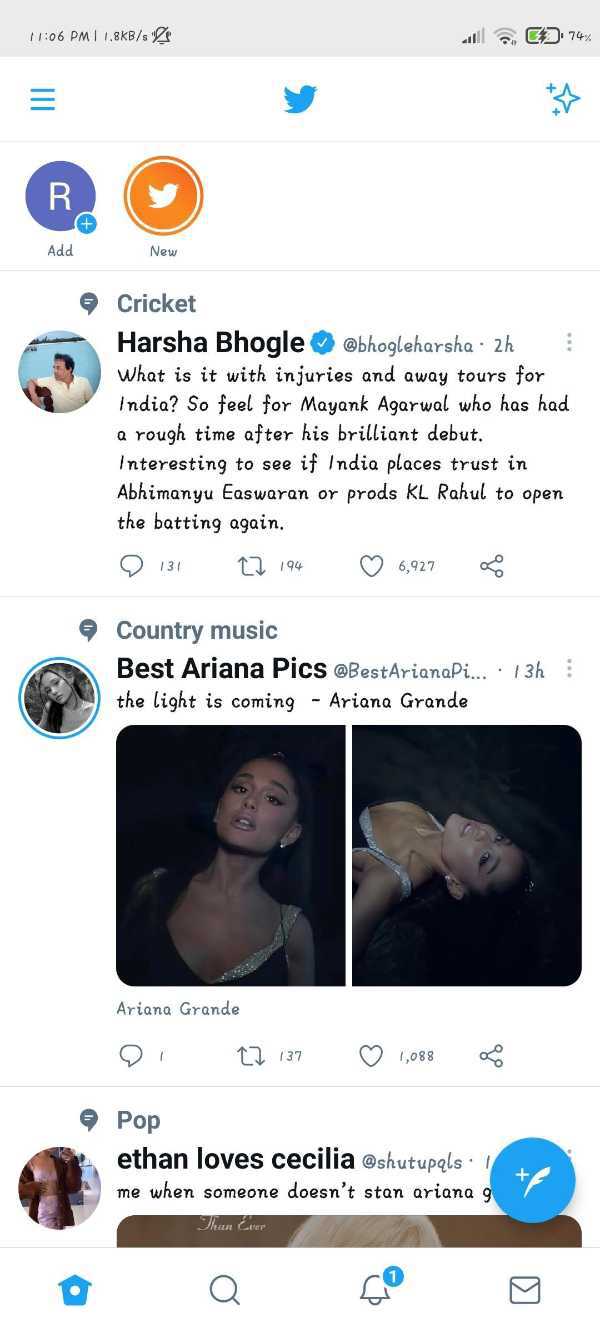Open the New Twitter fleet
The height and width of the screenshot is (1333, 600).
tap(163, 196)
